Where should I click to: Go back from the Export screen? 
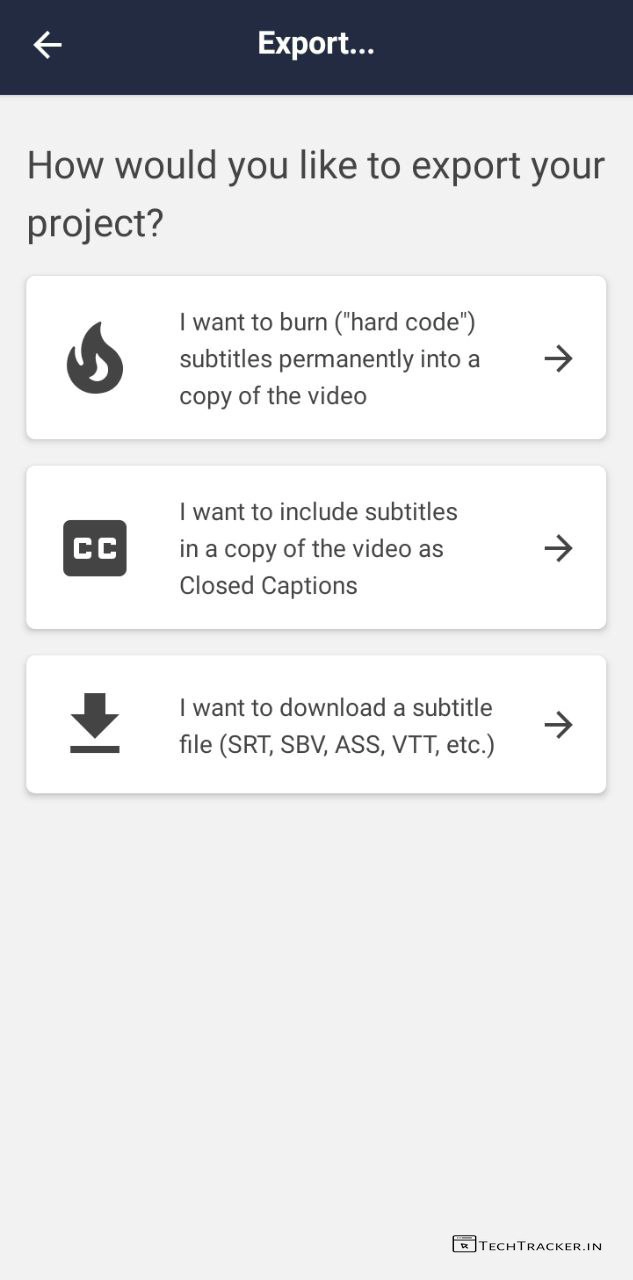point(47,45)
